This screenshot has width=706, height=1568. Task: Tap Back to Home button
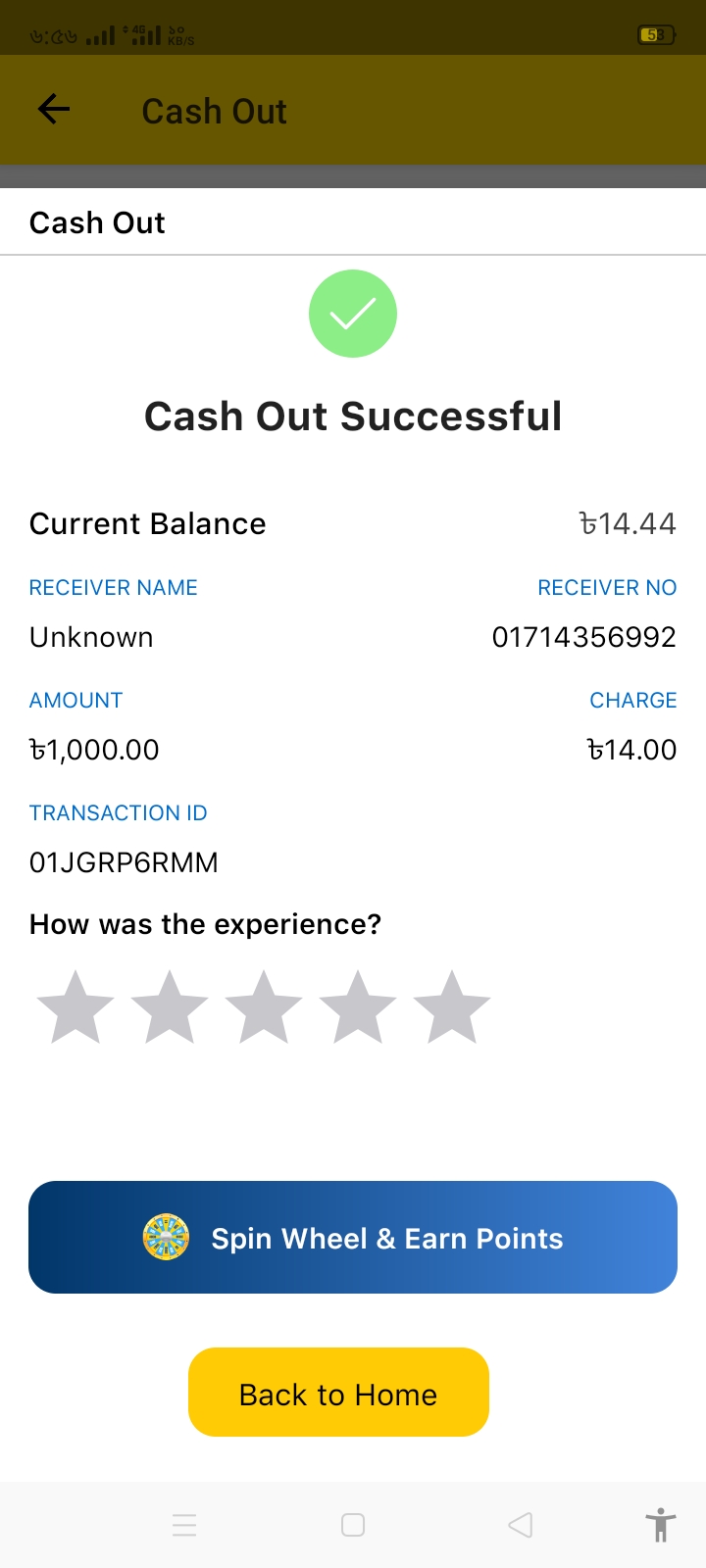[x=338, y=1393]
